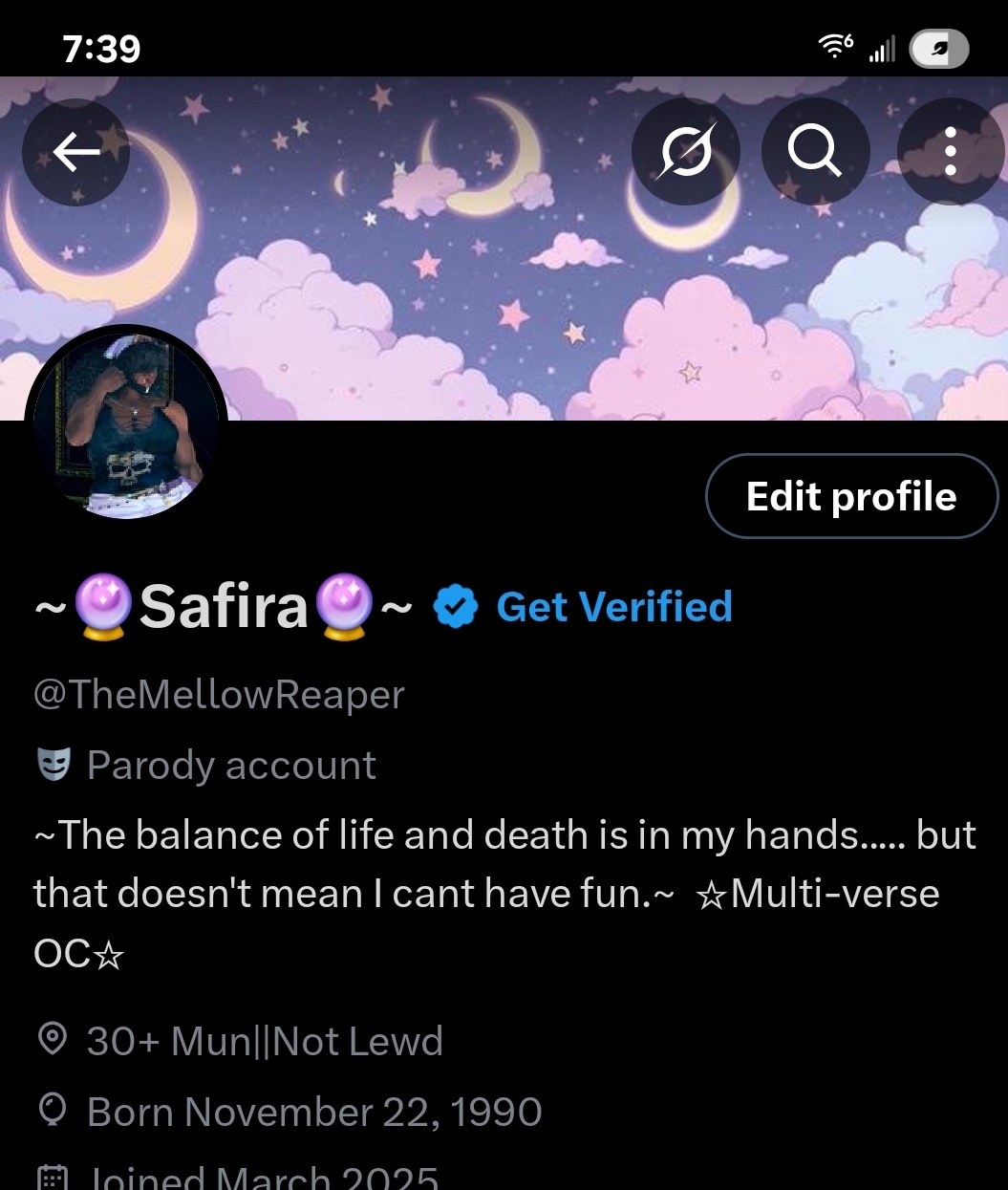Viewport: 1008px width, 1190px height.
Task: Tap the Get Verified link
Action: [x=614, y=607]
